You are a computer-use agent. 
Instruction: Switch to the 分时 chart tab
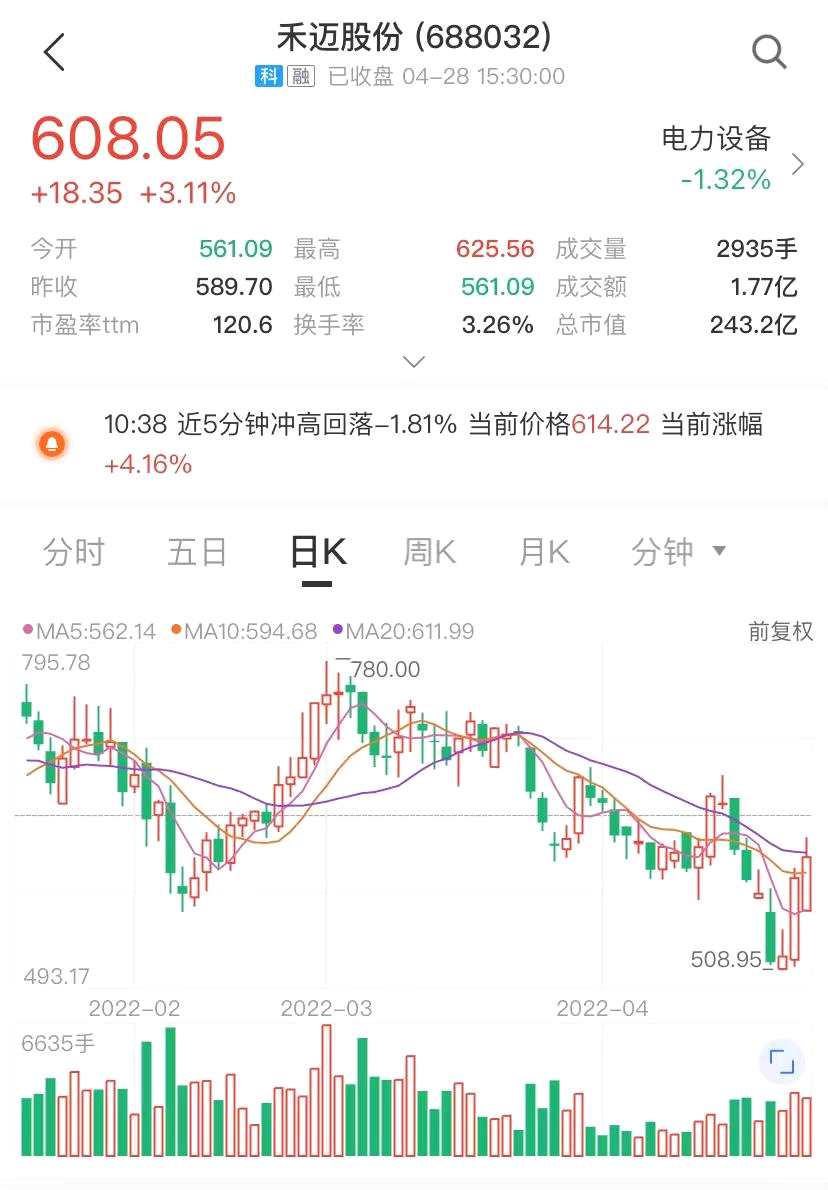pos(73,552)
